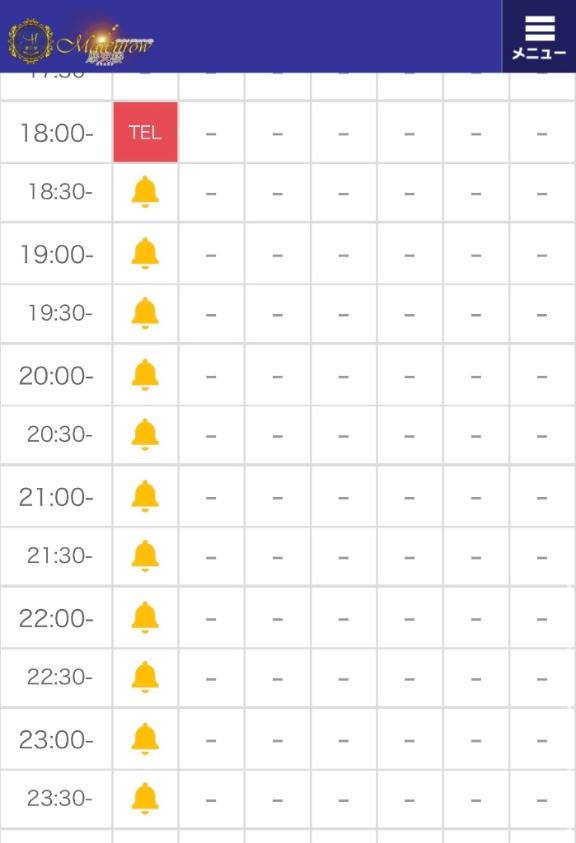576x843 pixels.
Task: Tap the 23:00 bell slot
Action: pos(145,739)
